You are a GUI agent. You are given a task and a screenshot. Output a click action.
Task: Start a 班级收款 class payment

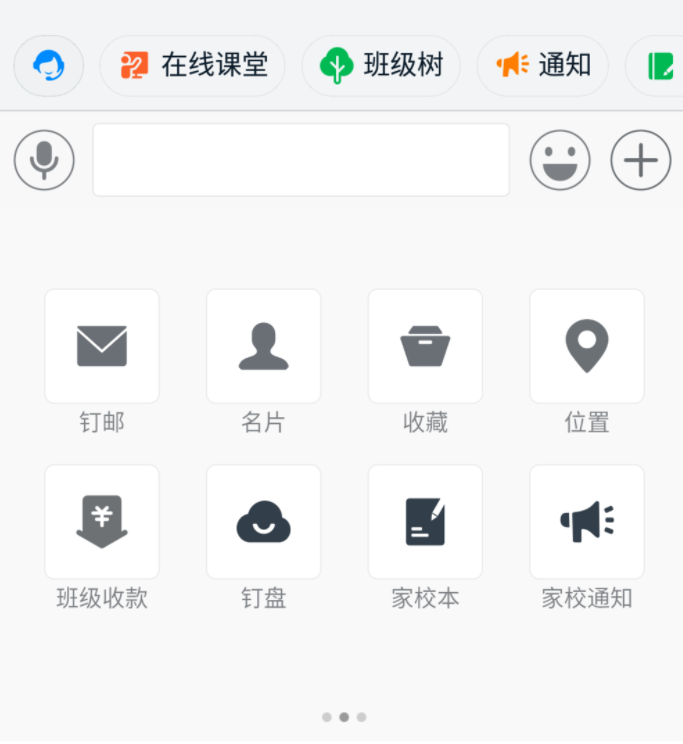tap(102, 522)
